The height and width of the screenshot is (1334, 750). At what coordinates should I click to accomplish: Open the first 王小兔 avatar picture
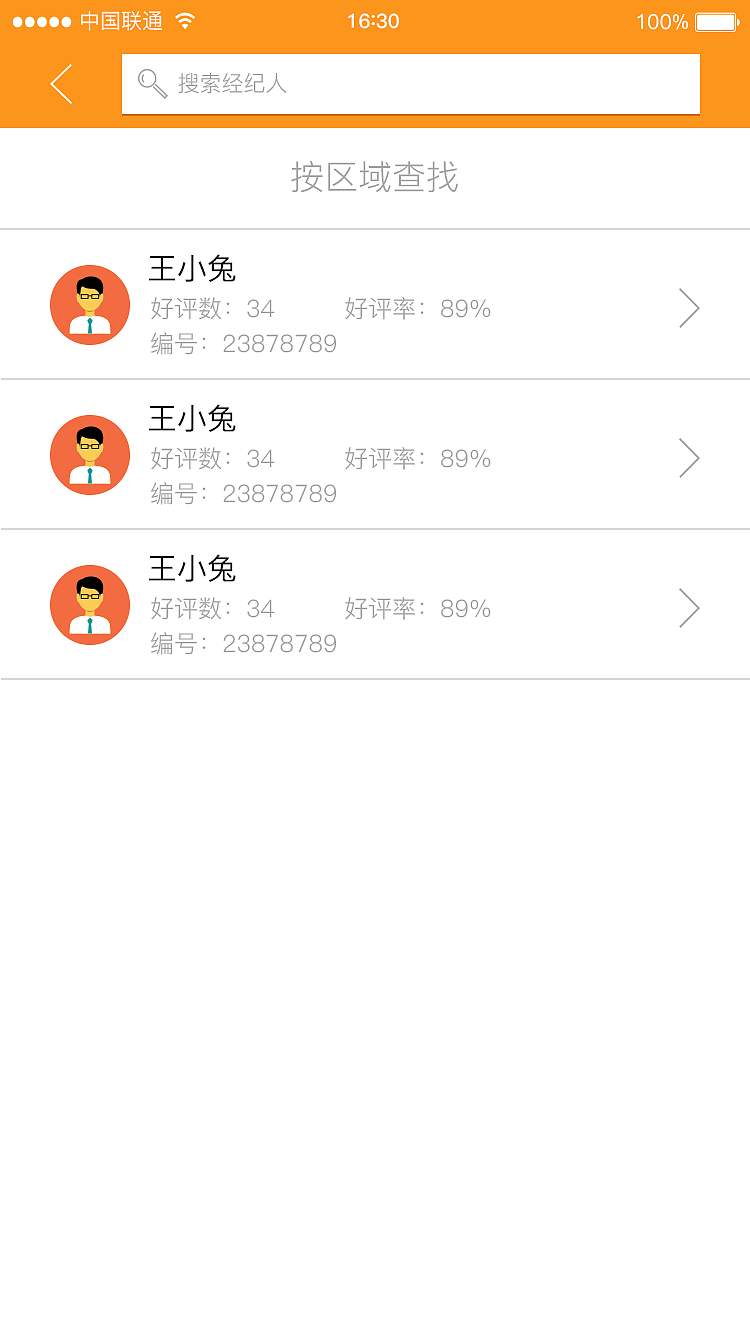pyautogui.click(x=90, y=304)
